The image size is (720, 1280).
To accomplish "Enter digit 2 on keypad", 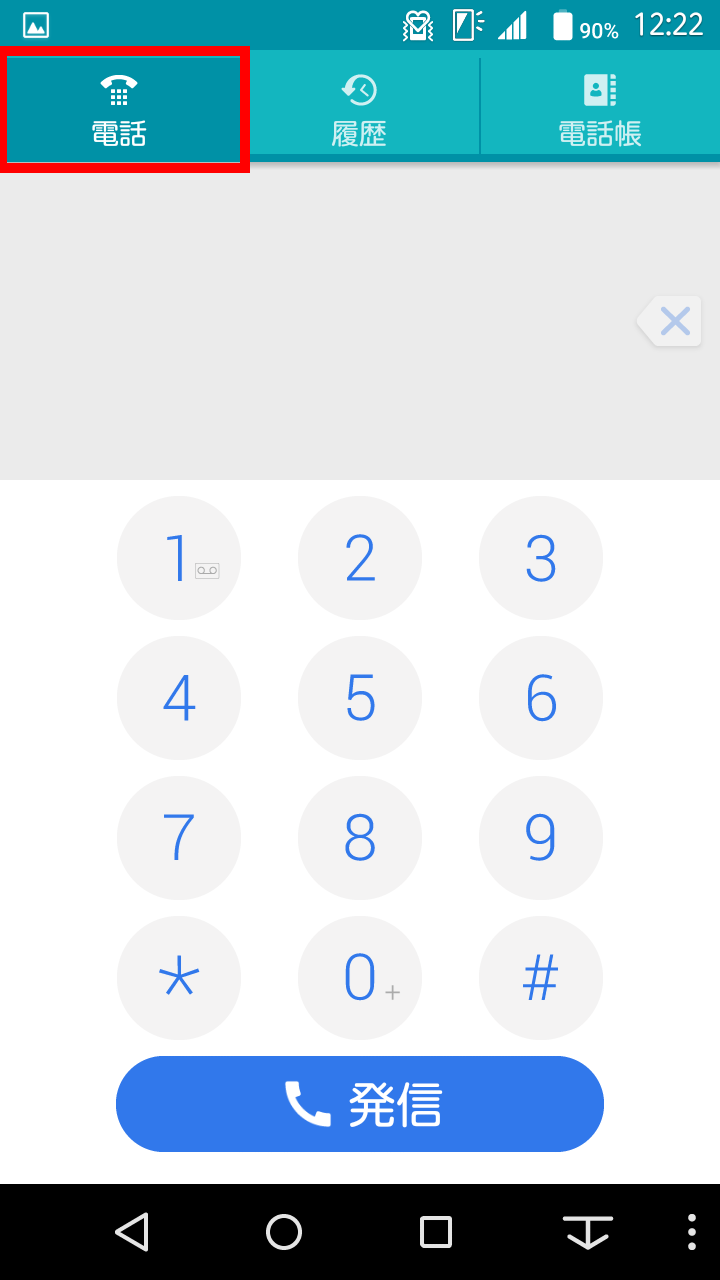I will pyautogui.click(x=360, y=558).
